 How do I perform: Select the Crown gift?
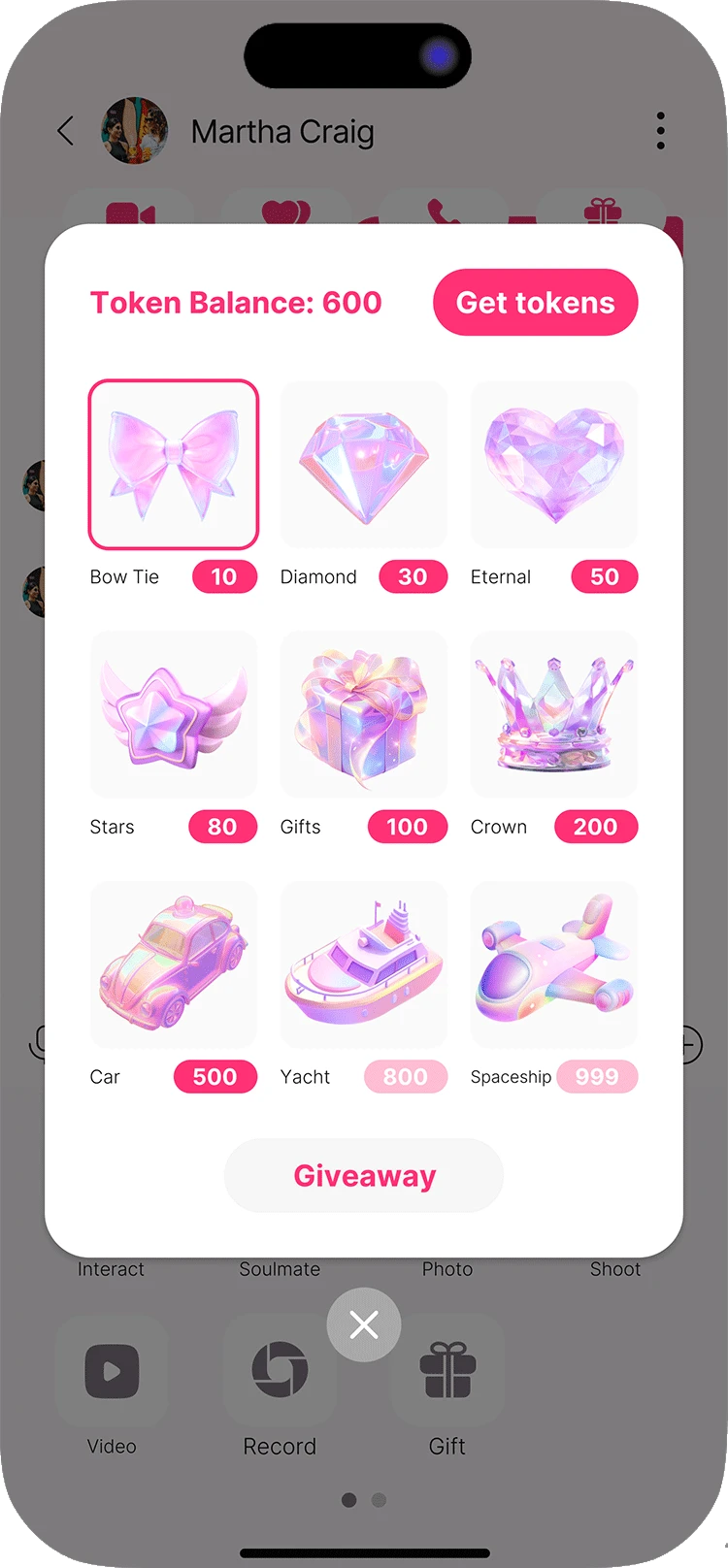click(554, 715)
